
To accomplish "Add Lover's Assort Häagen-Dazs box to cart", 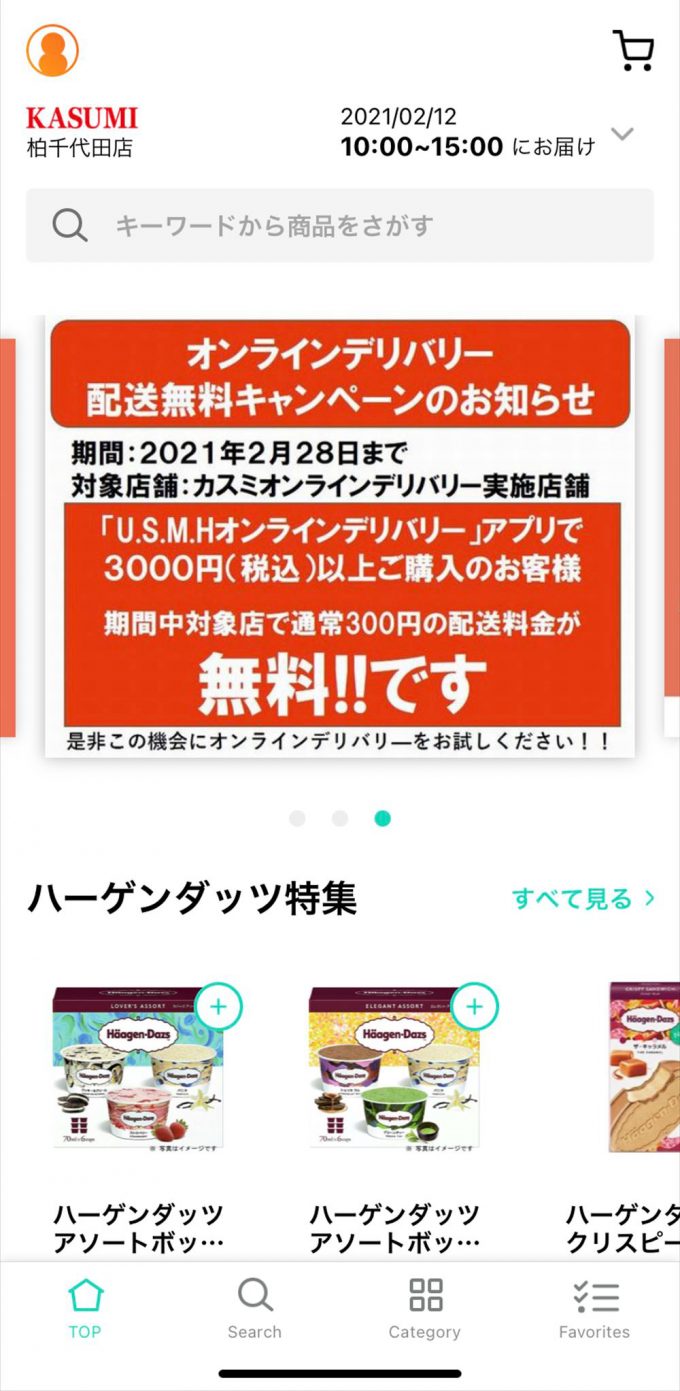I will point(219,1005).
